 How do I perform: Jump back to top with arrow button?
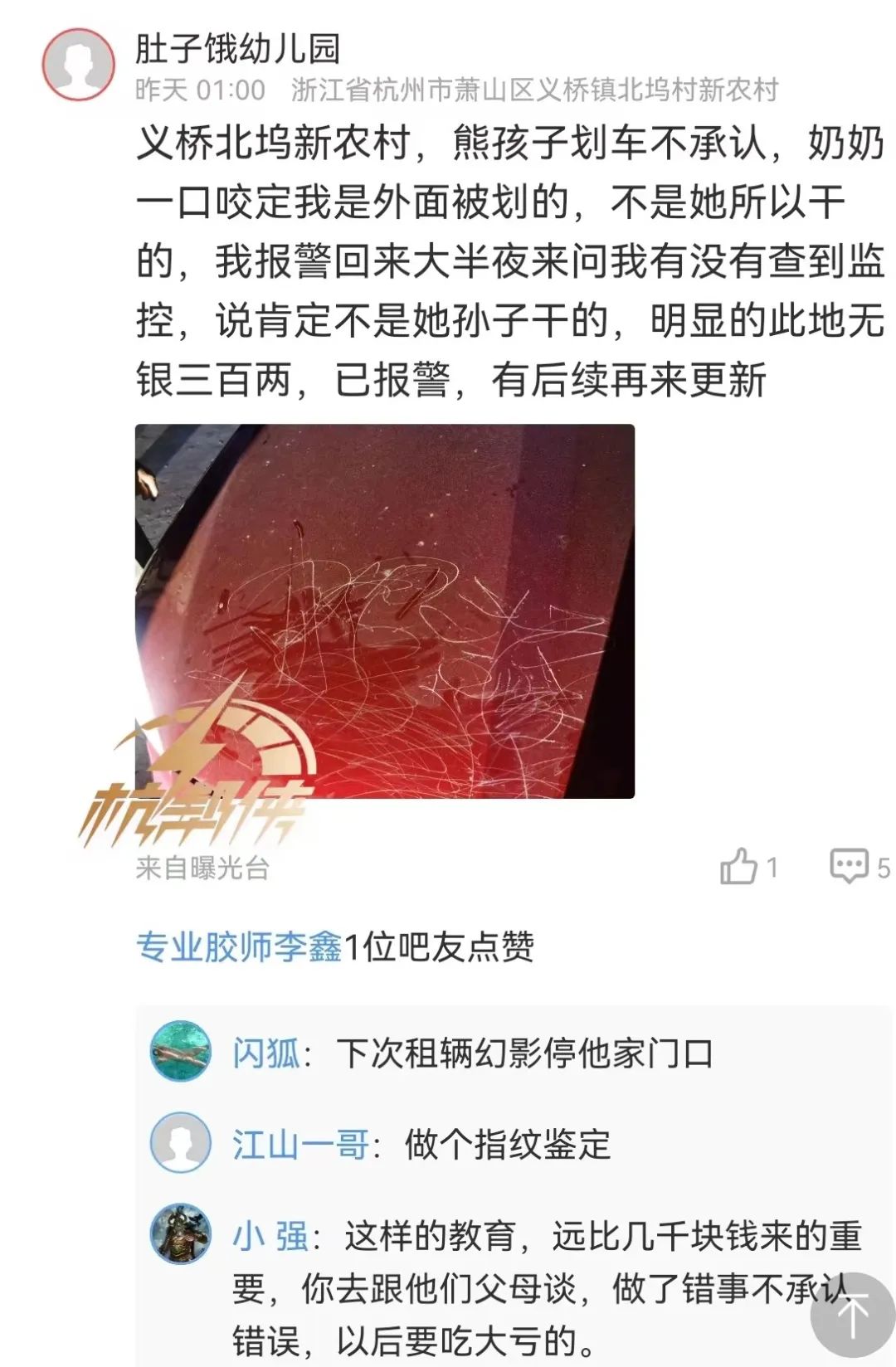[x=852, y=1315]
